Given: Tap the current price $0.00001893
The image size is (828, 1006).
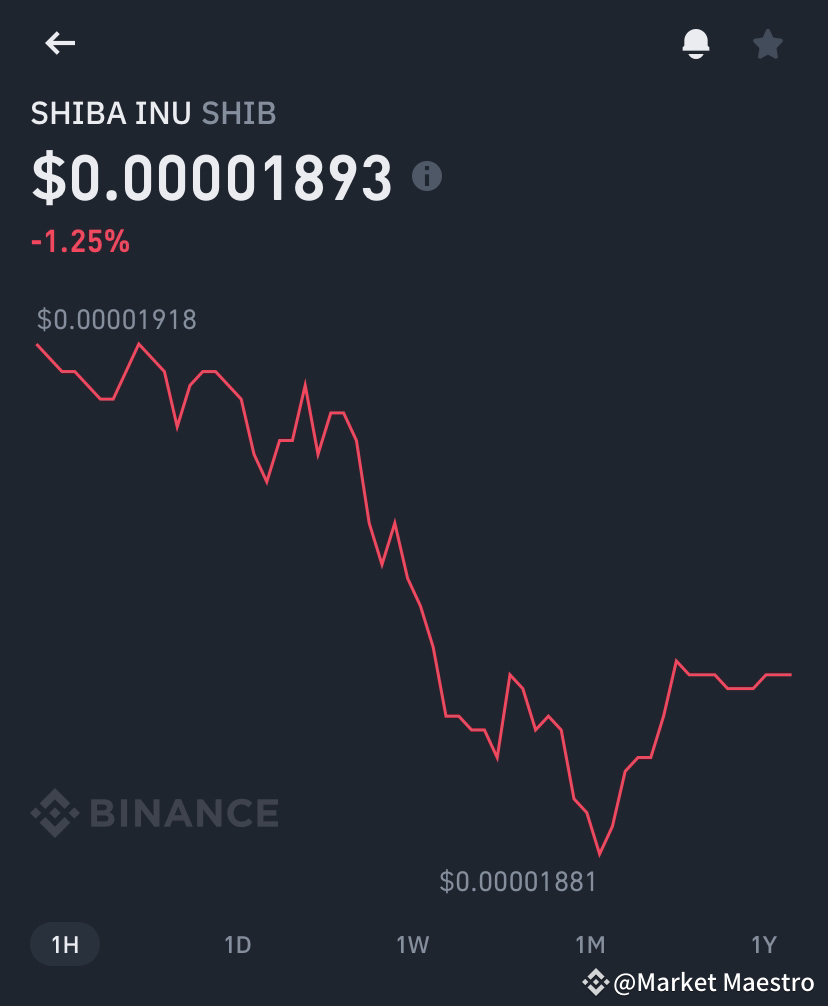Looking at the screenshot, I should (x=213, y=177).
